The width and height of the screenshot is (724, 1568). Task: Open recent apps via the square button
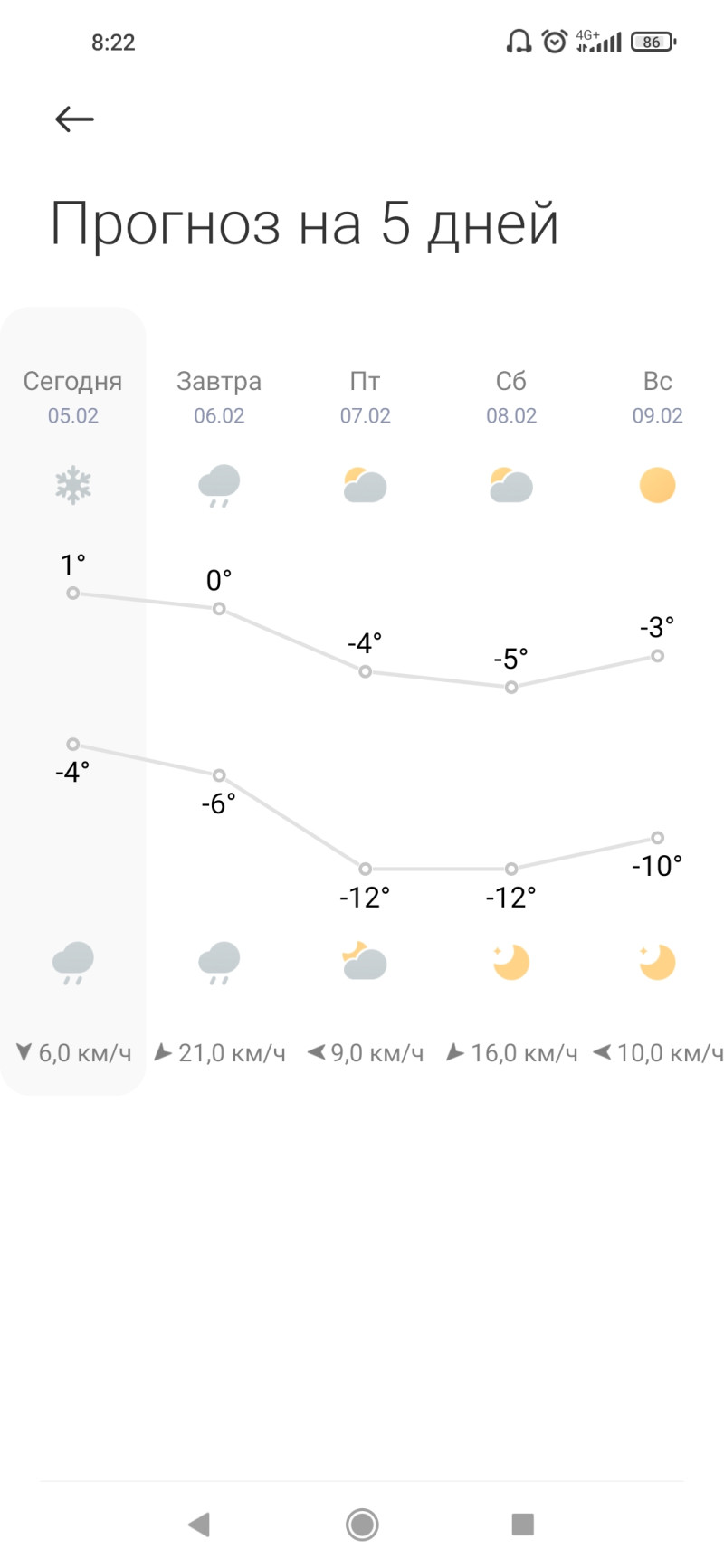click(522, 1524)
